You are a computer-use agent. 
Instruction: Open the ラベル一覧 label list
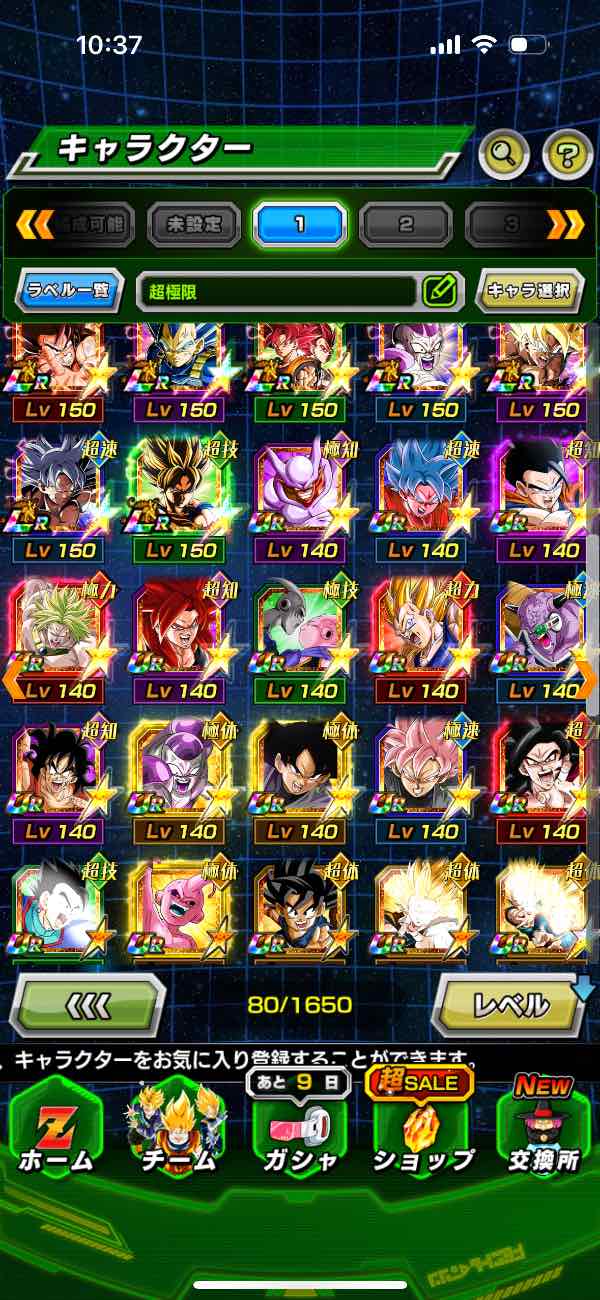(70, 292)
